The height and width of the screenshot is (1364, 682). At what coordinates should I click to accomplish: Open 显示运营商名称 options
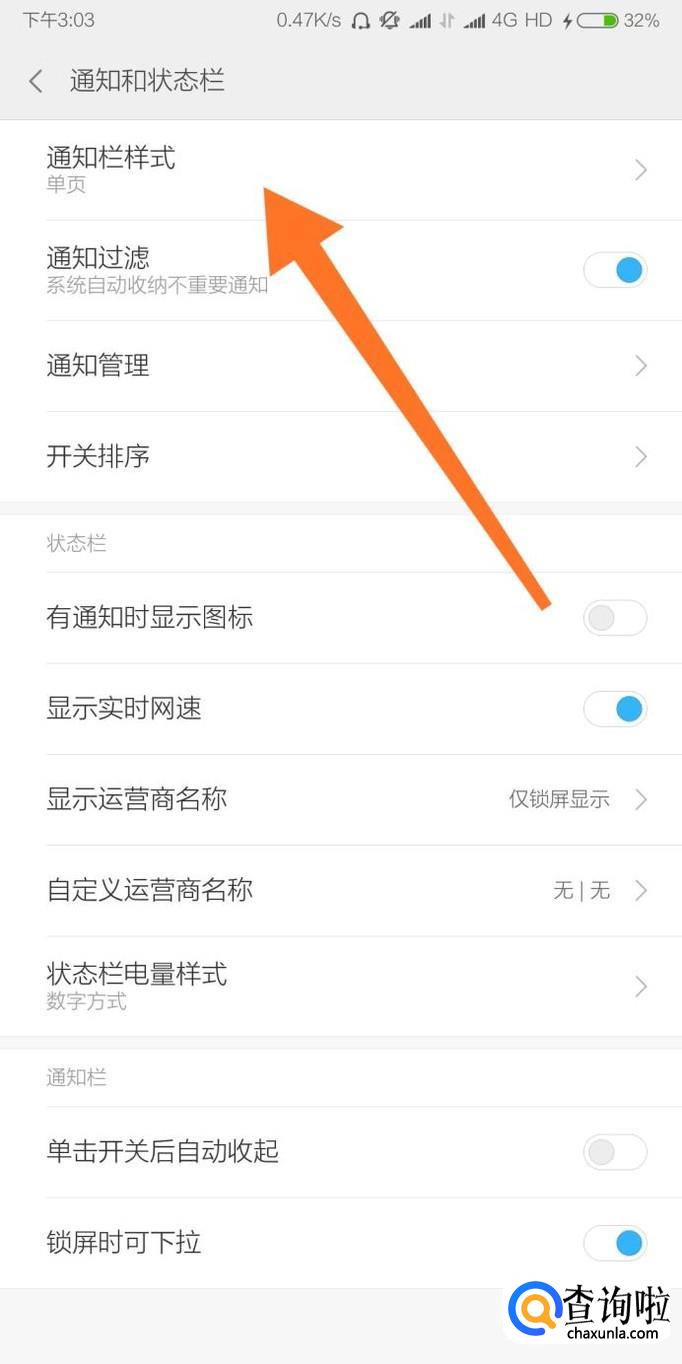[x=341, y=800]
